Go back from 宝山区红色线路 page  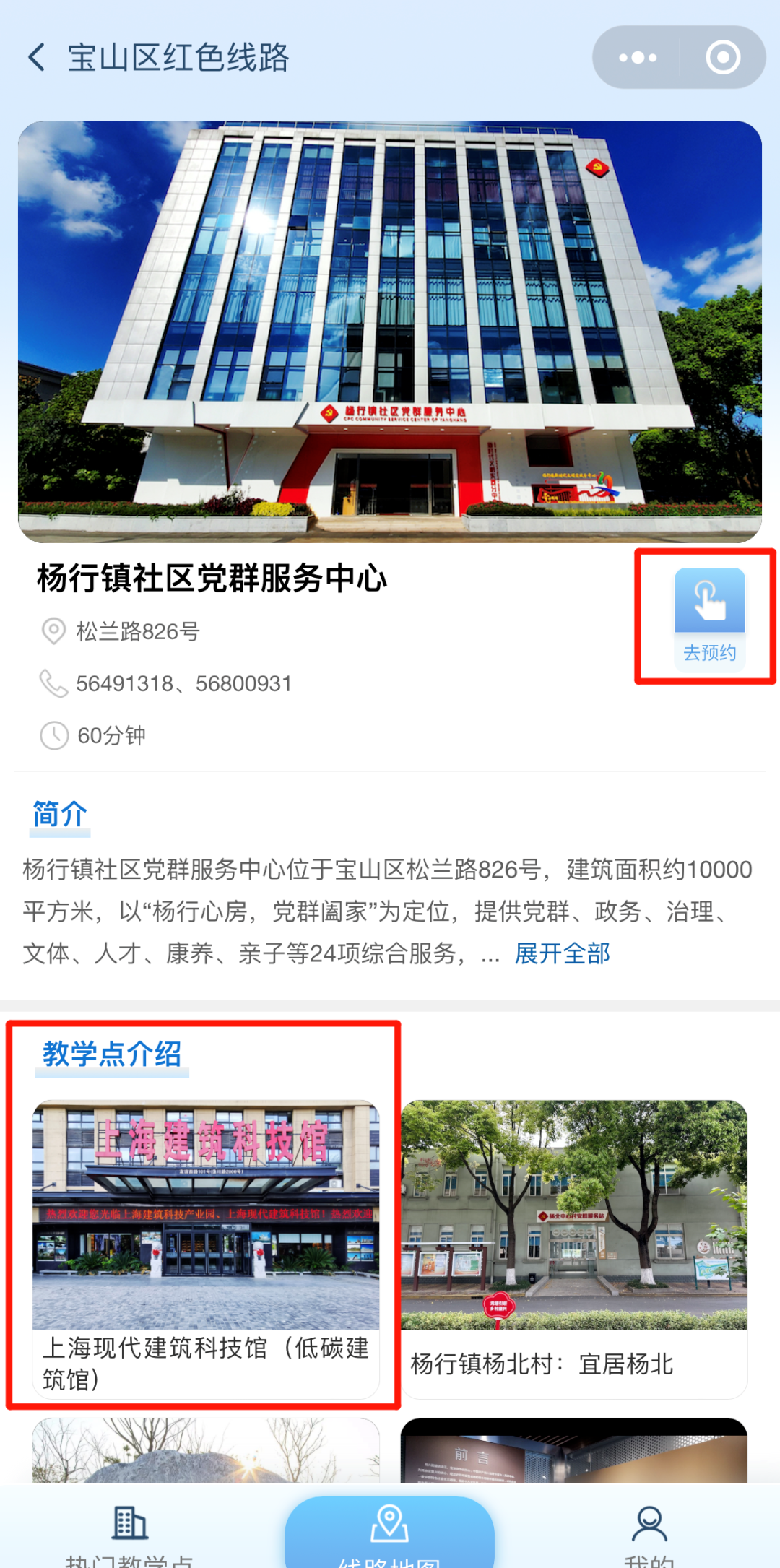(37, 58)
